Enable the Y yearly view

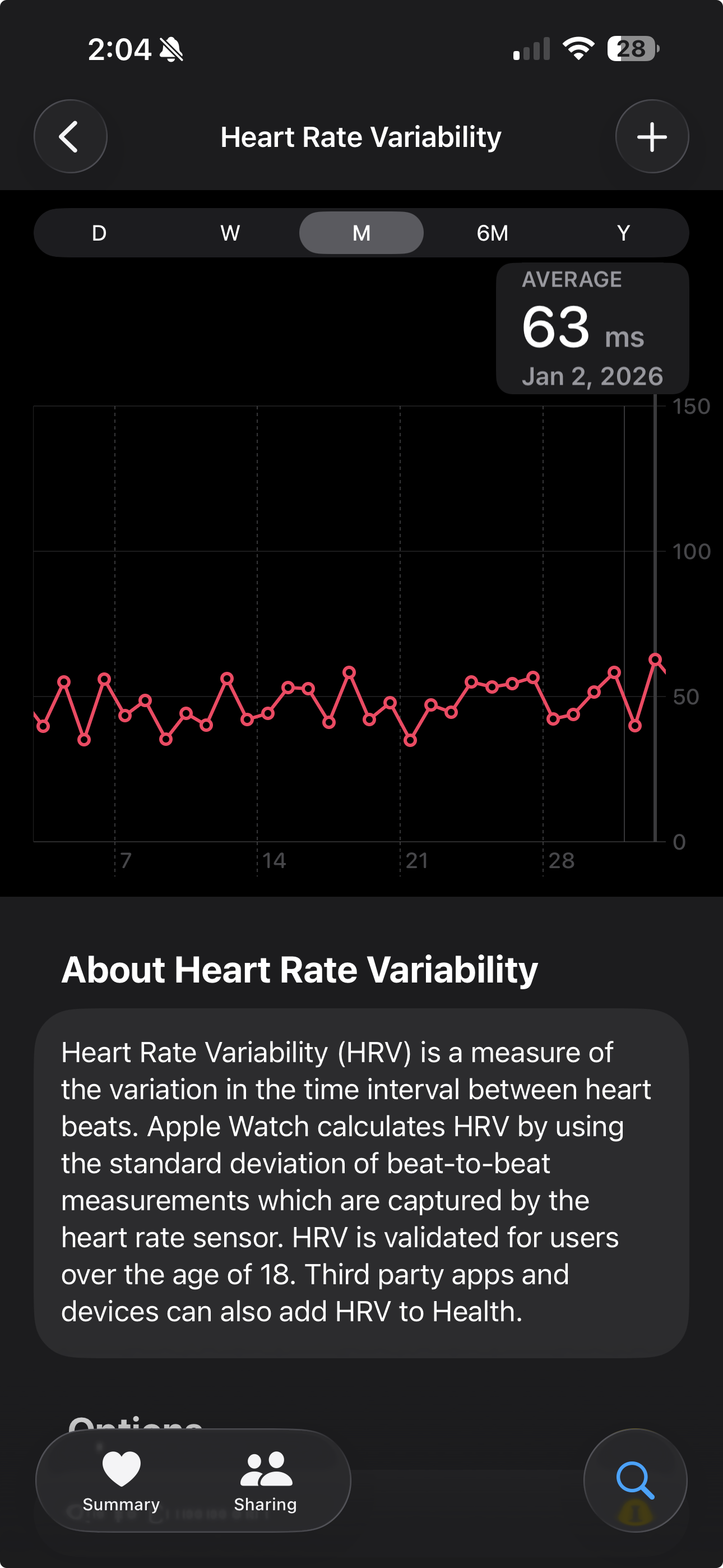(x=623, y=232)
